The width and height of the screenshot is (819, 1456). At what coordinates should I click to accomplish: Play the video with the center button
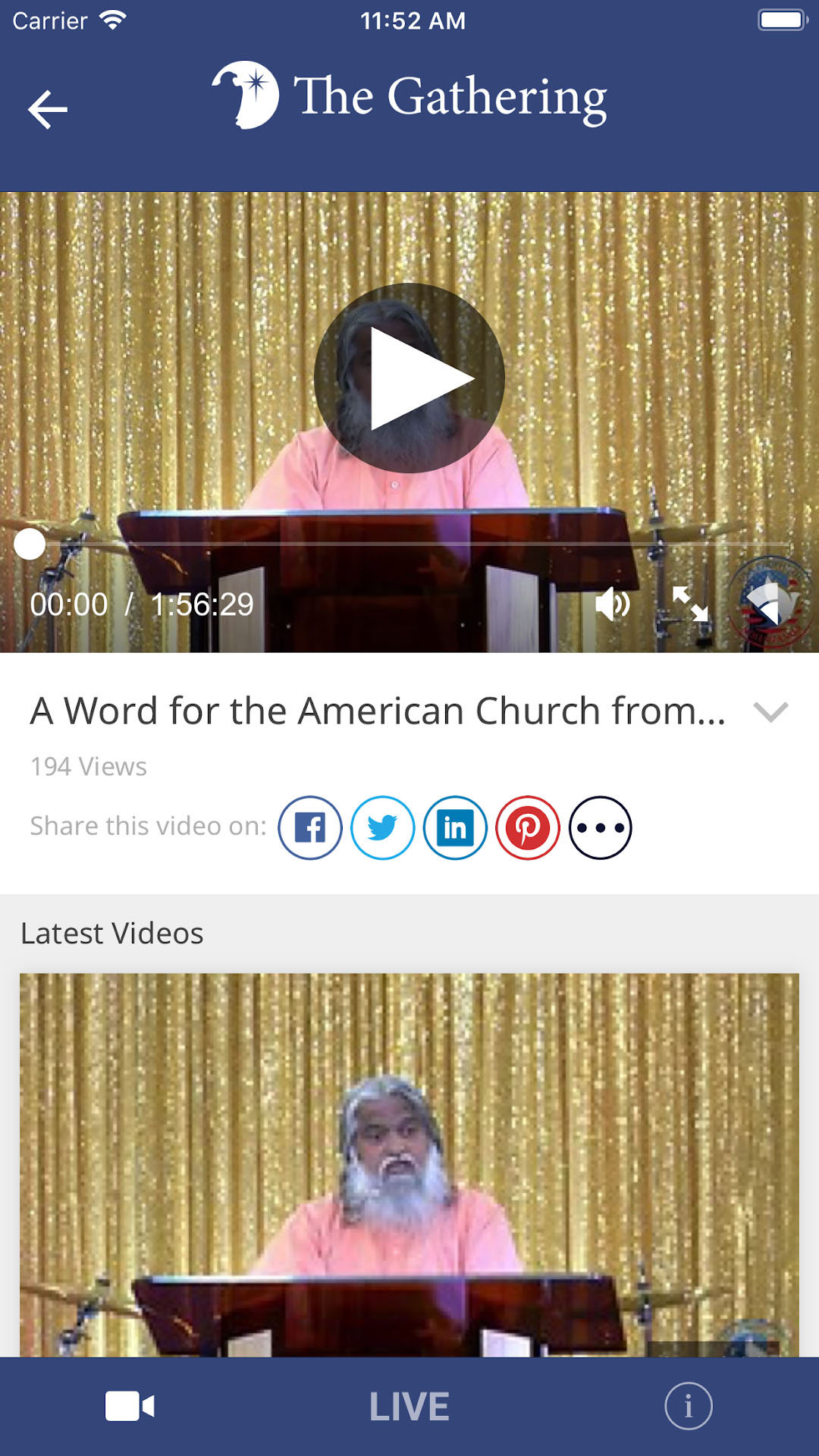pyautogui.click(x=409, y=378)
